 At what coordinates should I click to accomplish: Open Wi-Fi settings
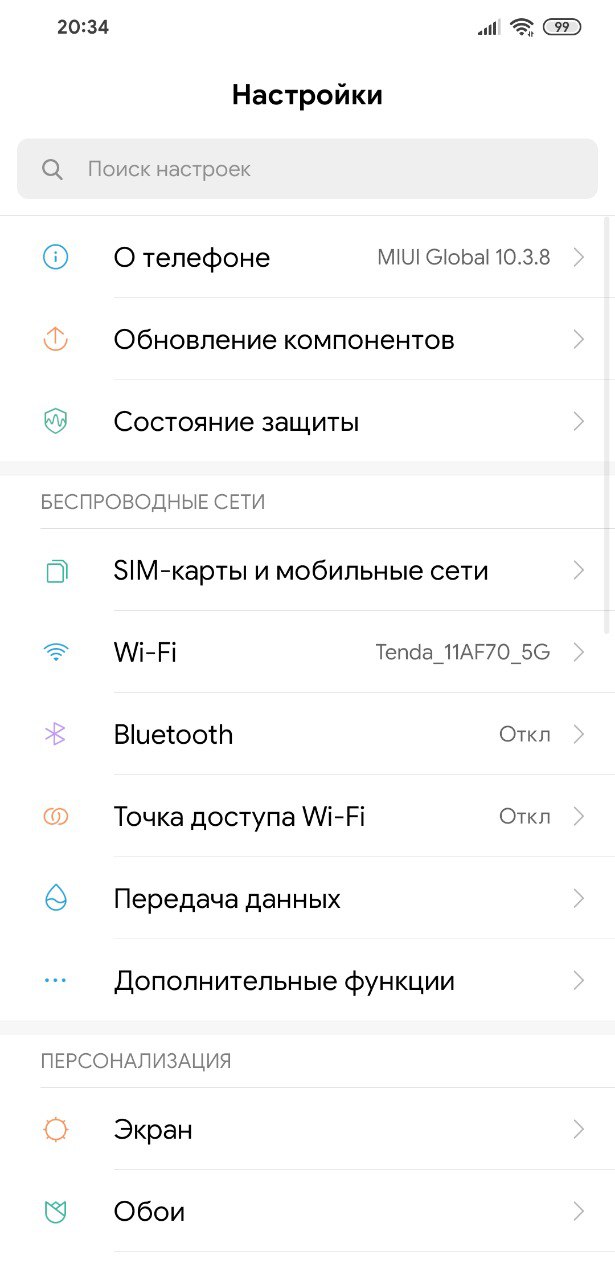[307, 653]
